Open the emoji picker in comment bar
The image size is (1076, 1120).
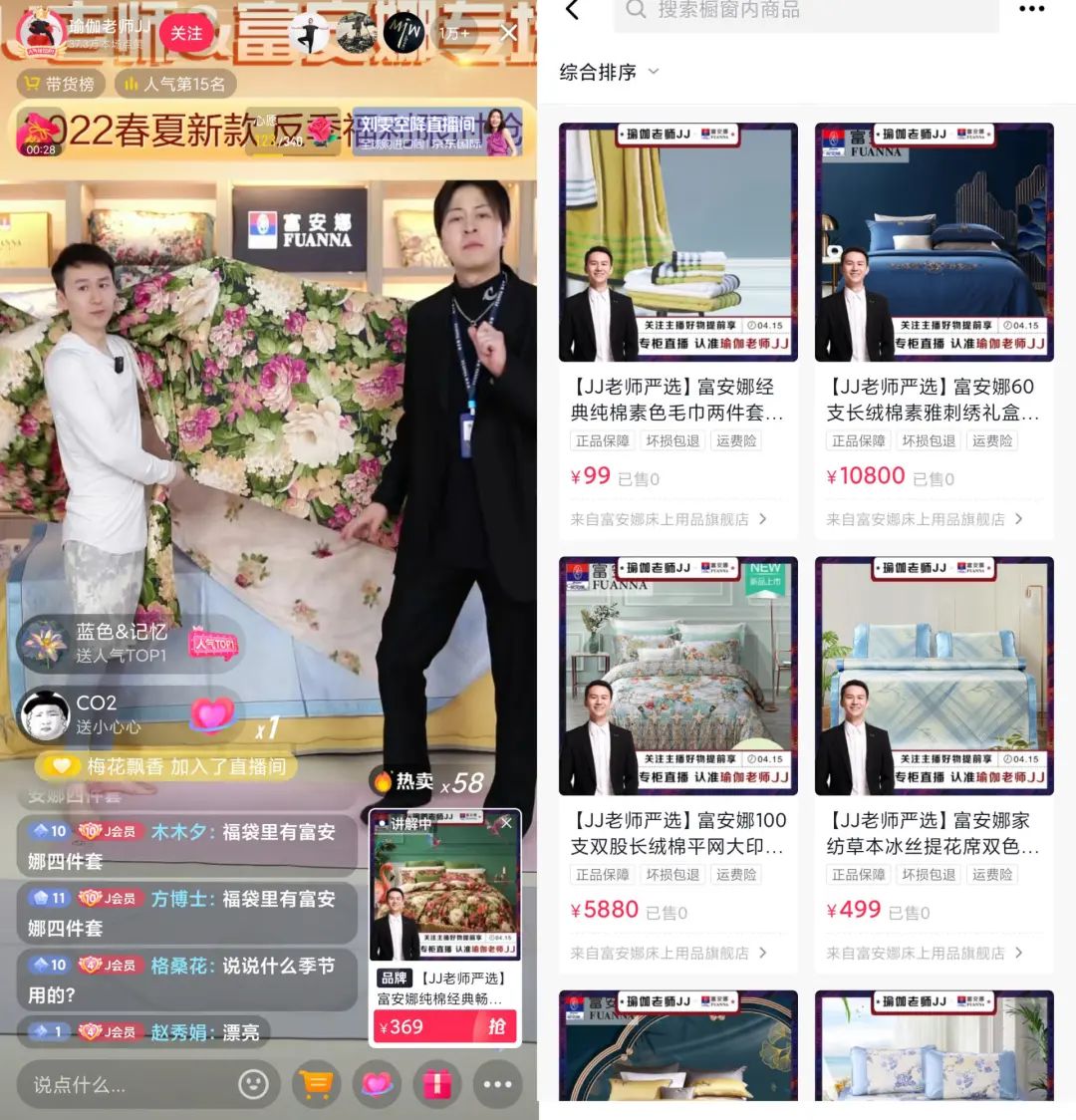[x=254, y=1084]
